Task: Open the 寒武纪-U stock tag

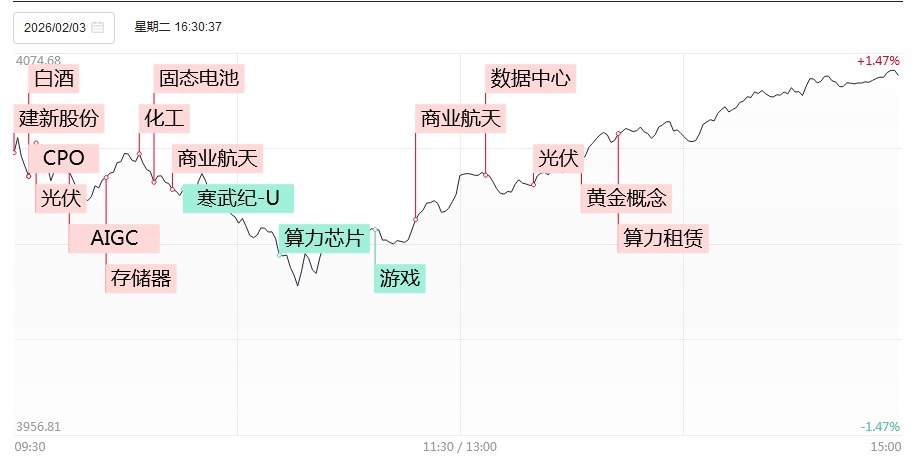Action: [x=238, y=198]
